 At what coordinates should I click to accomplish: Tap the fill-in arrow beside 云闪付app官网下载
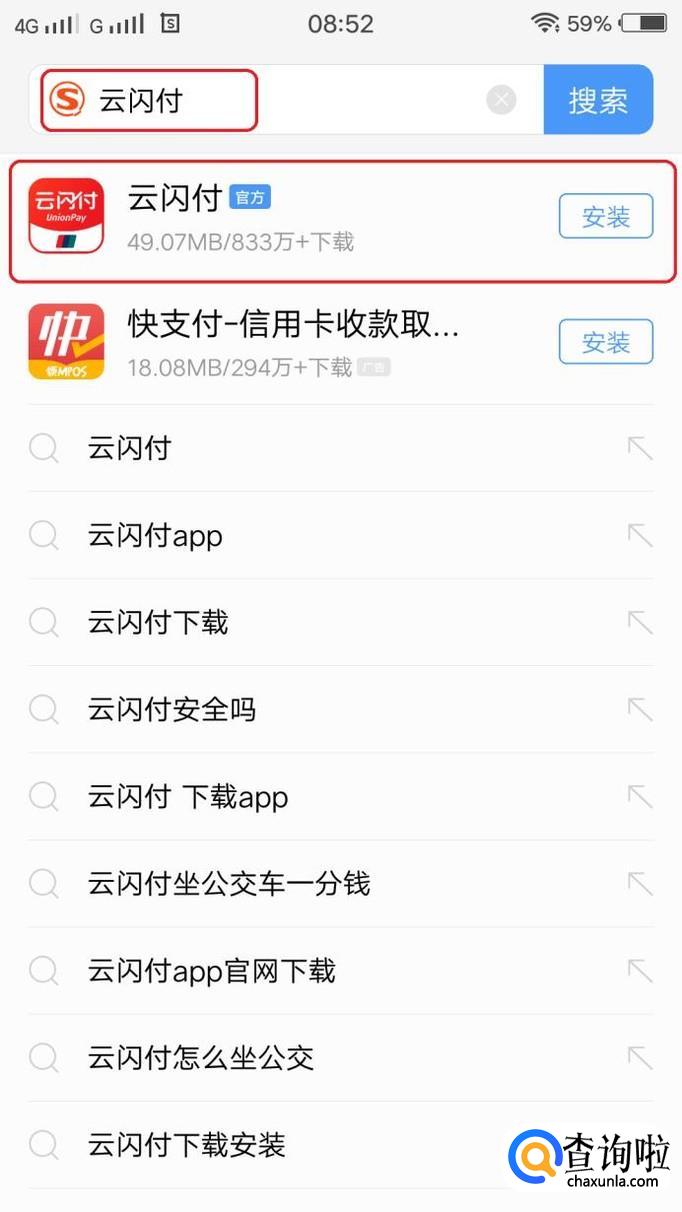pos(639,971)
